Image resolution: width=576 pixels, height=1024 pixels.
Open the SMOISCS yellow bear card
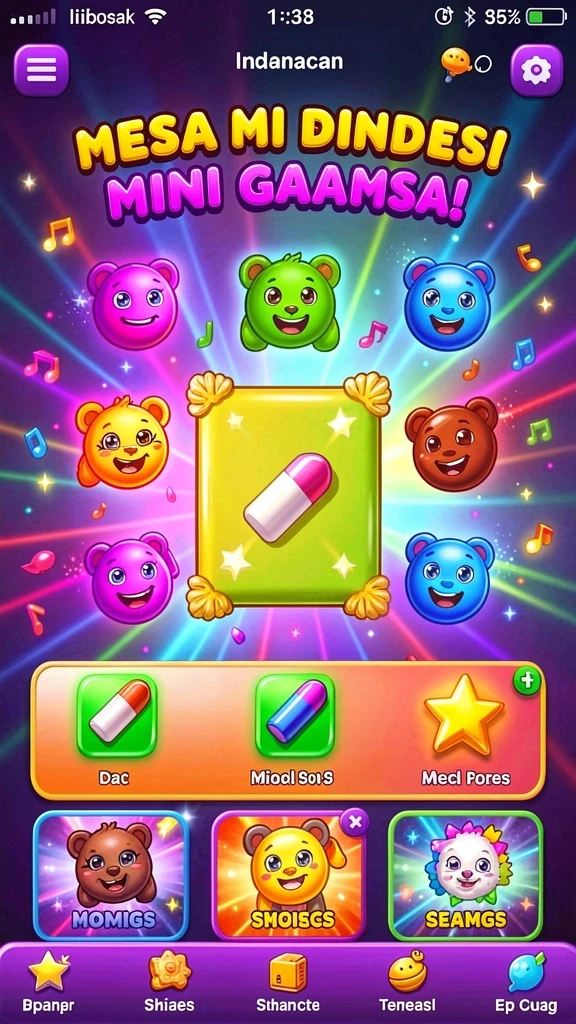[x=289, y=875]
